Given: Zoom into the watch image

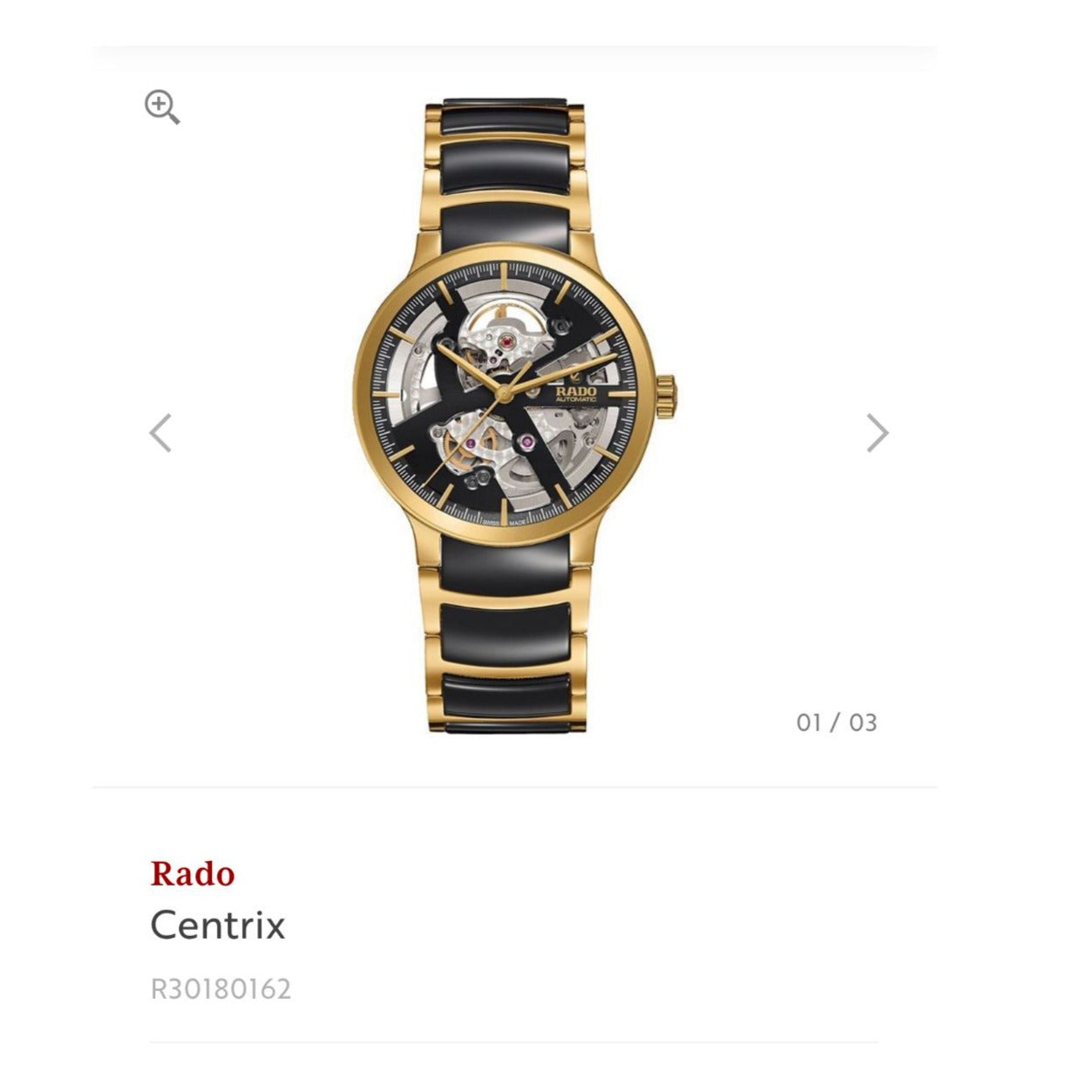Looking at the screenshot, I should pyautogui.click(x=162, y=107).
